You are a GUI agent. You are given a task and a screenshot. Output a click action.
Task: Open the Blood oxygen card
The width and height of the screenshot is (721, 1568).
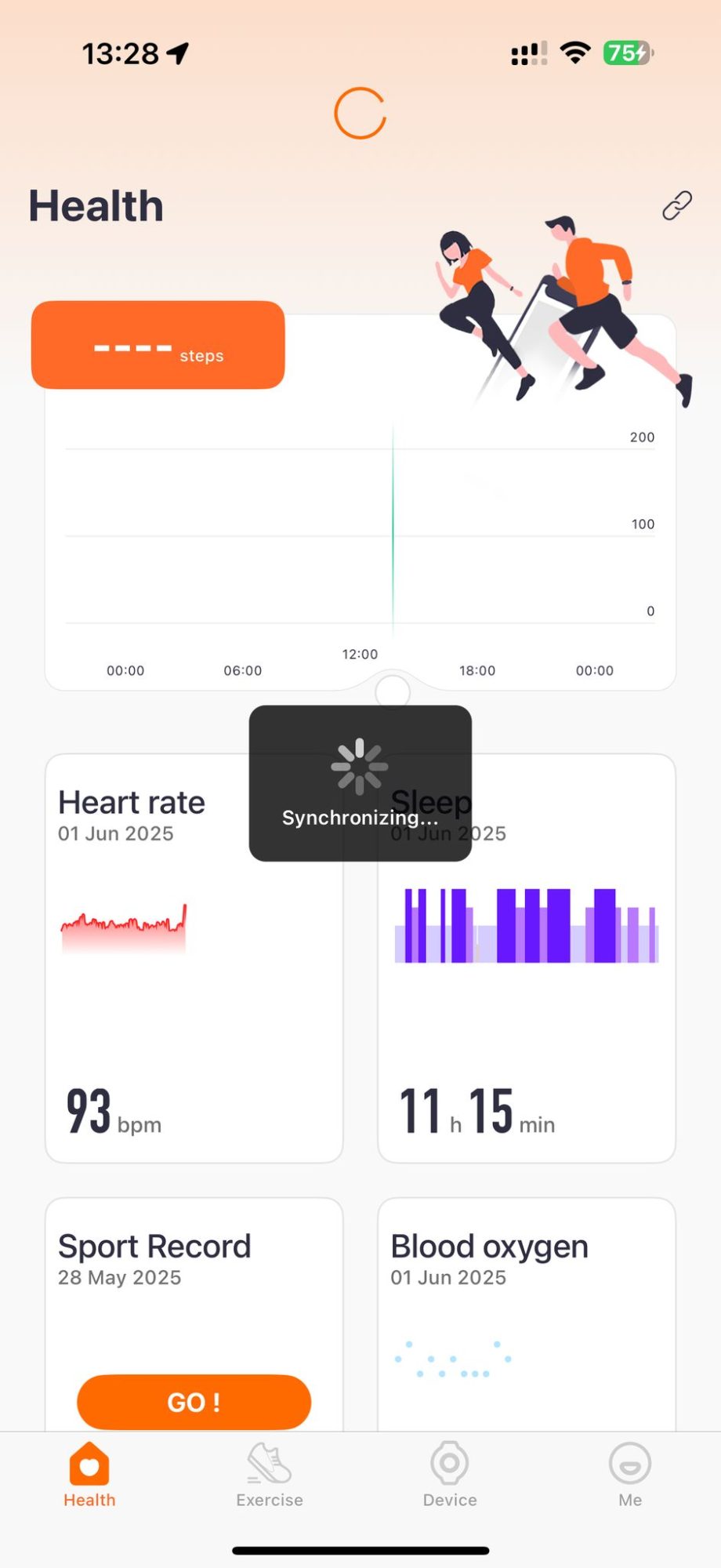[526, 1317]
